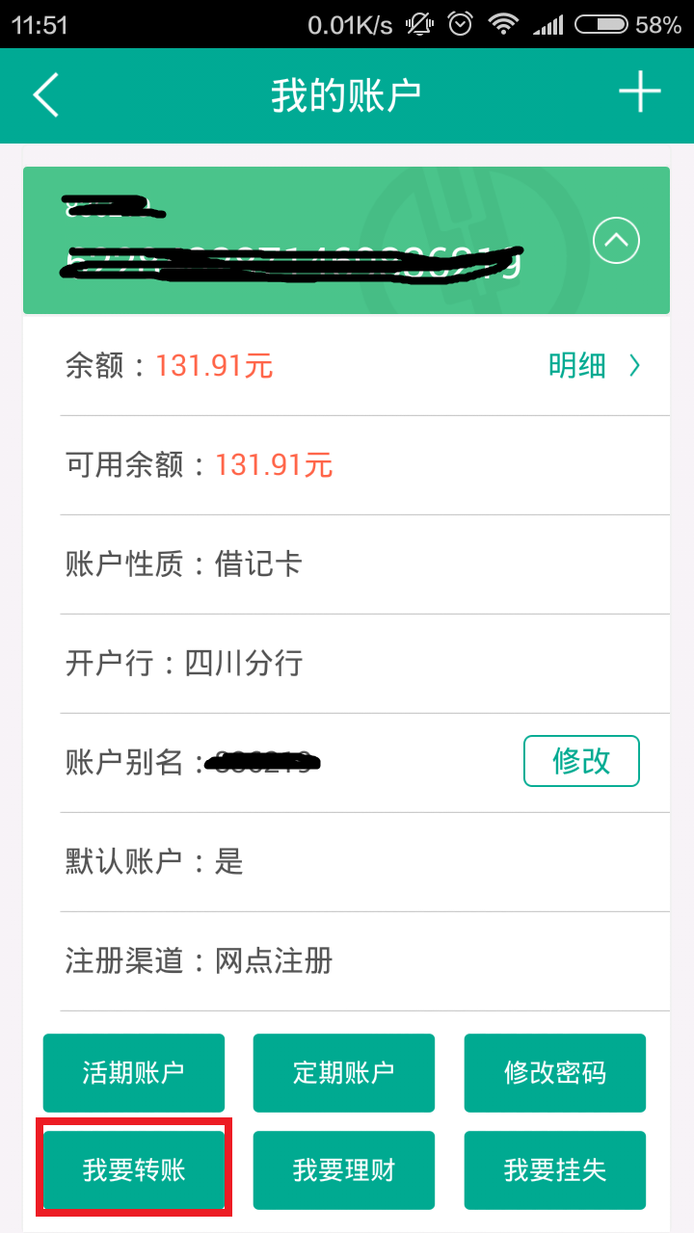The height and width of the screenshot is (1233, 694).
Task: Collapse the account card with the up chevron
Action: [x=616, y=240]
